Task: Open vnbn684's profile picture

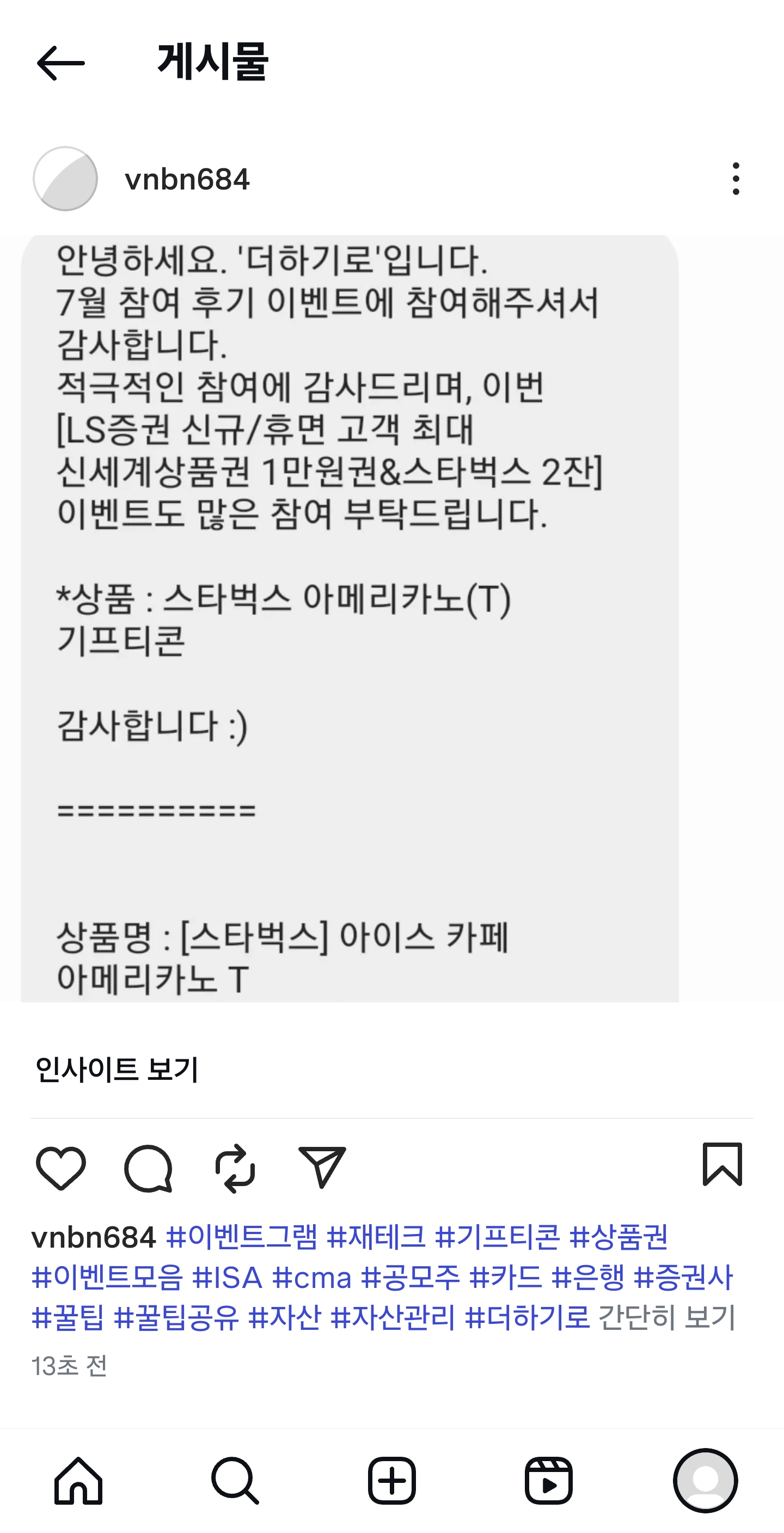Action: coord(65,179)
